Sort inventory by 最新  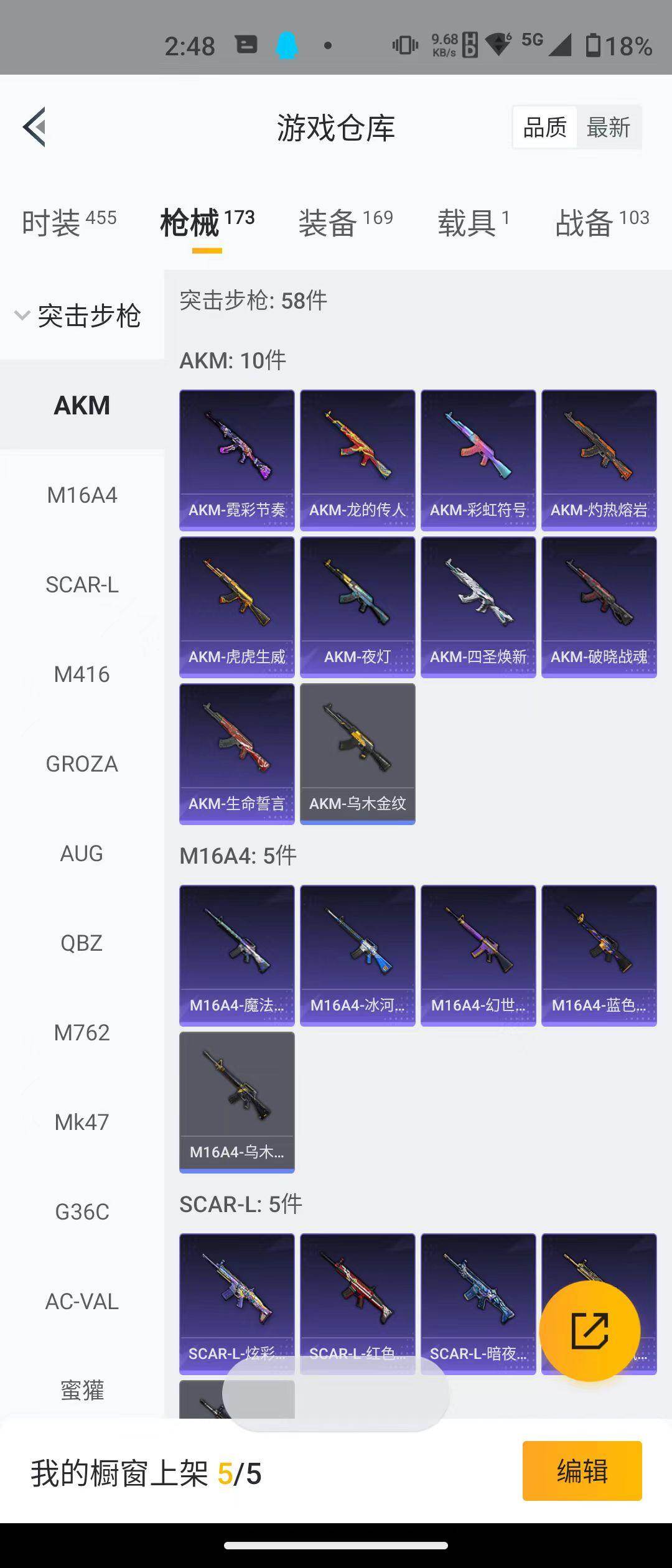[608, 128]
